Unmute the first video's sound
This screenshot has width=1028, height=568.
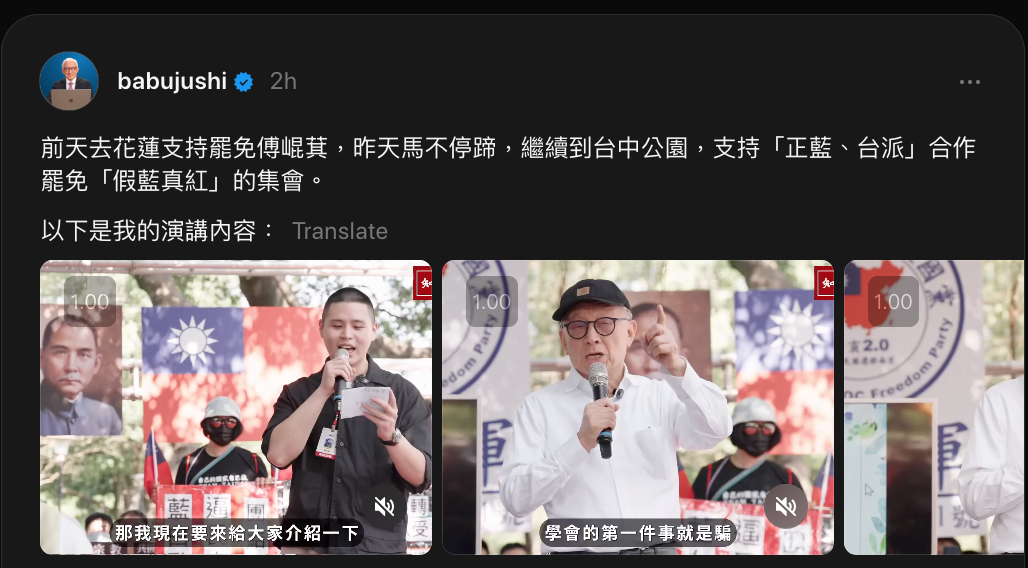pyautogui.click(x=384, y=506)
